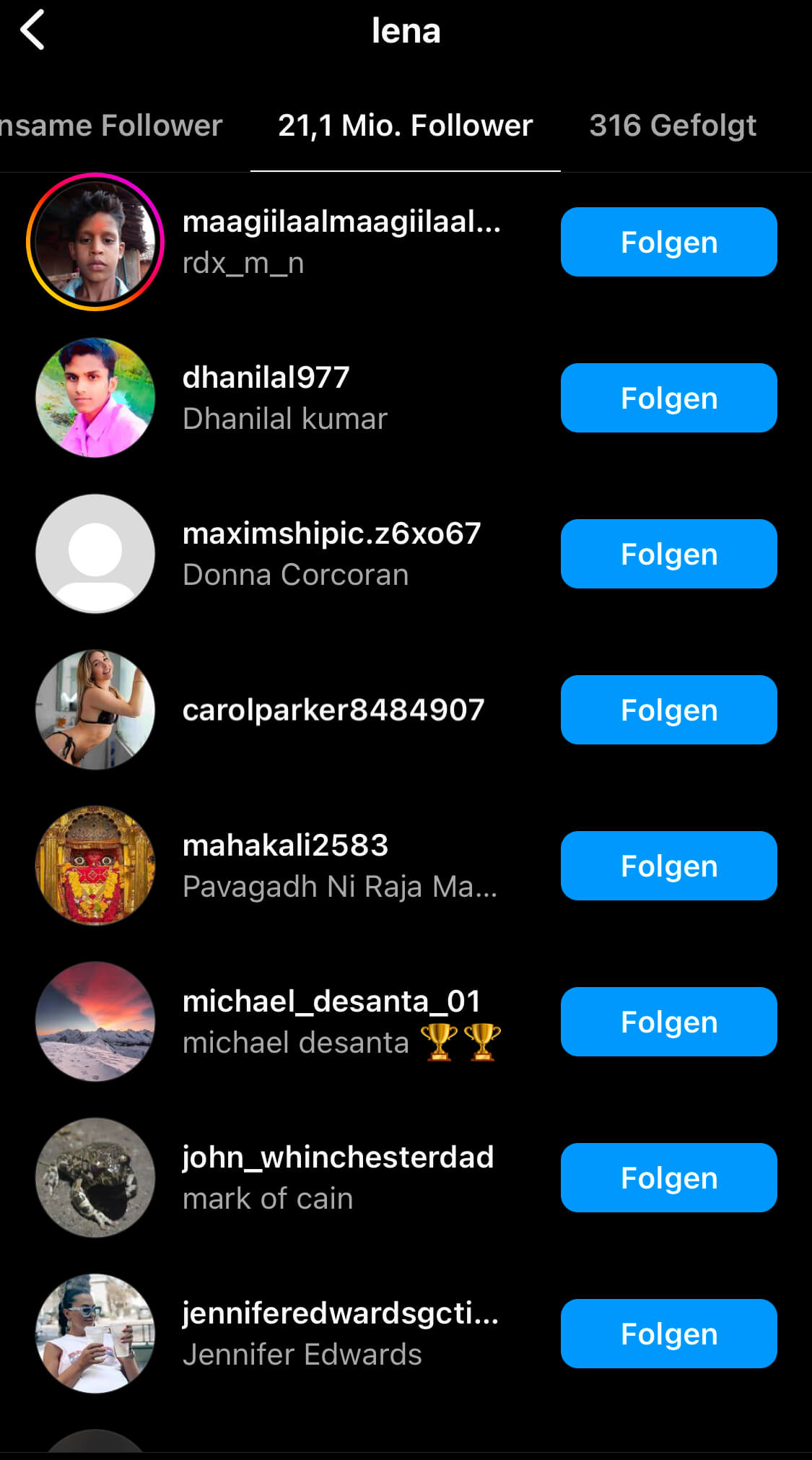Follow maximshipic.z6xo67

click(668, 554)
